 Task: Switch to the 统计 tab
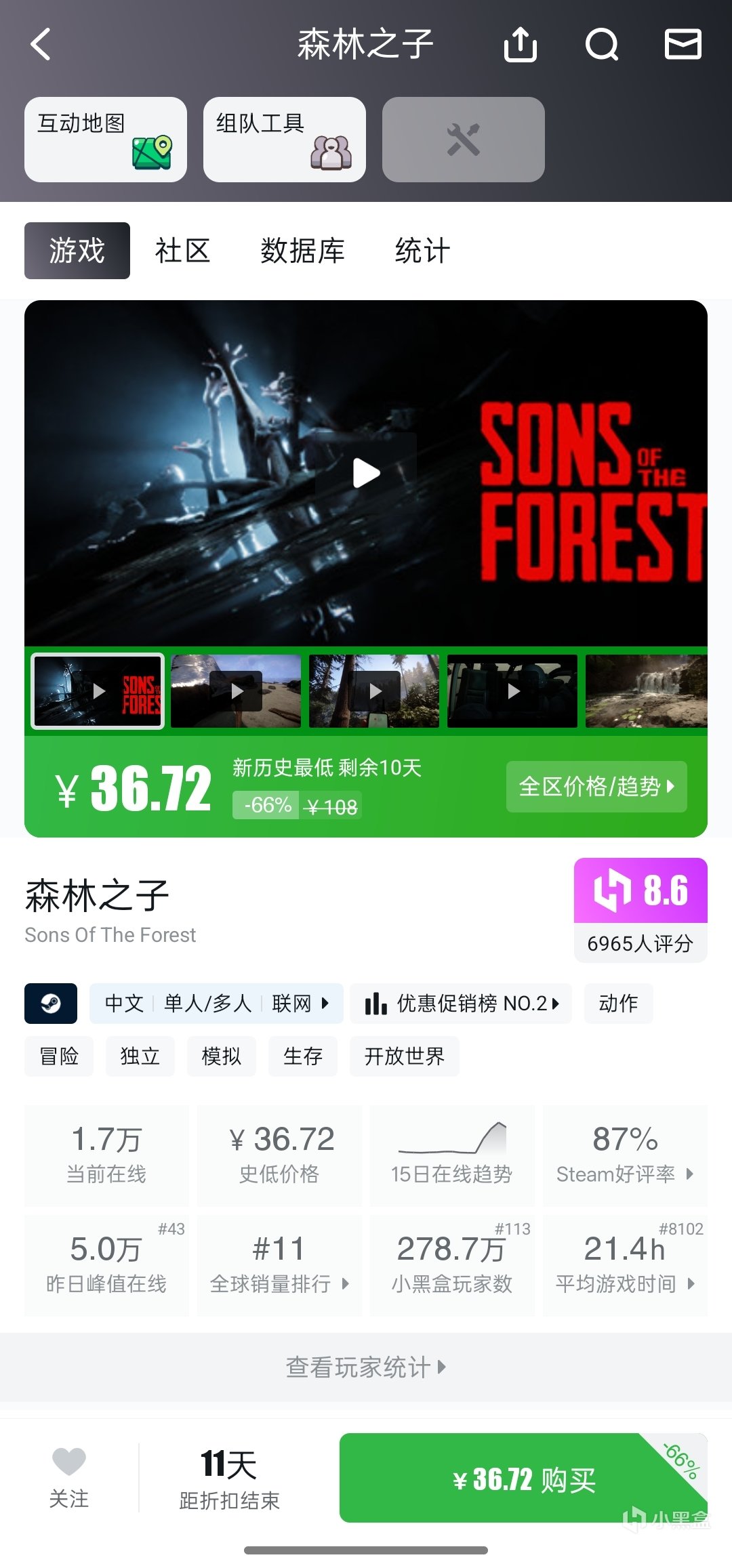[x=422, y=251]
